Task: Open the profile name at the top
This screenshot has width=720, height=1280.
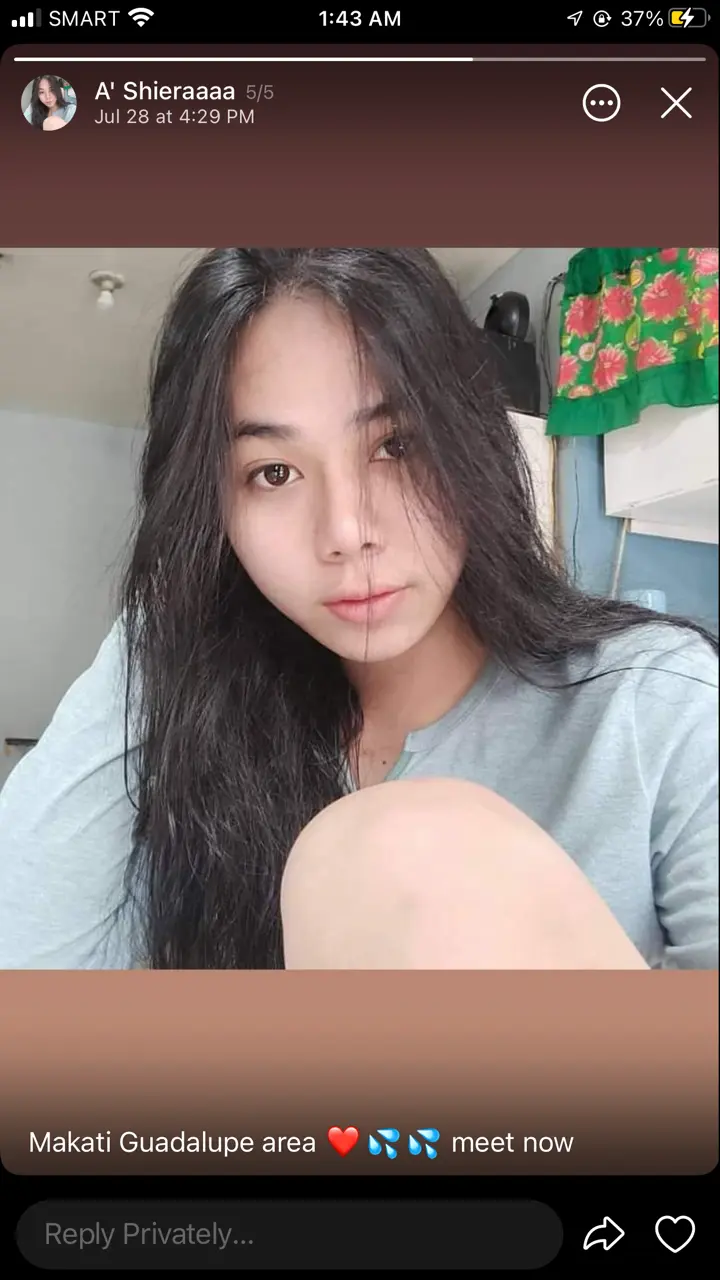Action: tap(165, 91)
